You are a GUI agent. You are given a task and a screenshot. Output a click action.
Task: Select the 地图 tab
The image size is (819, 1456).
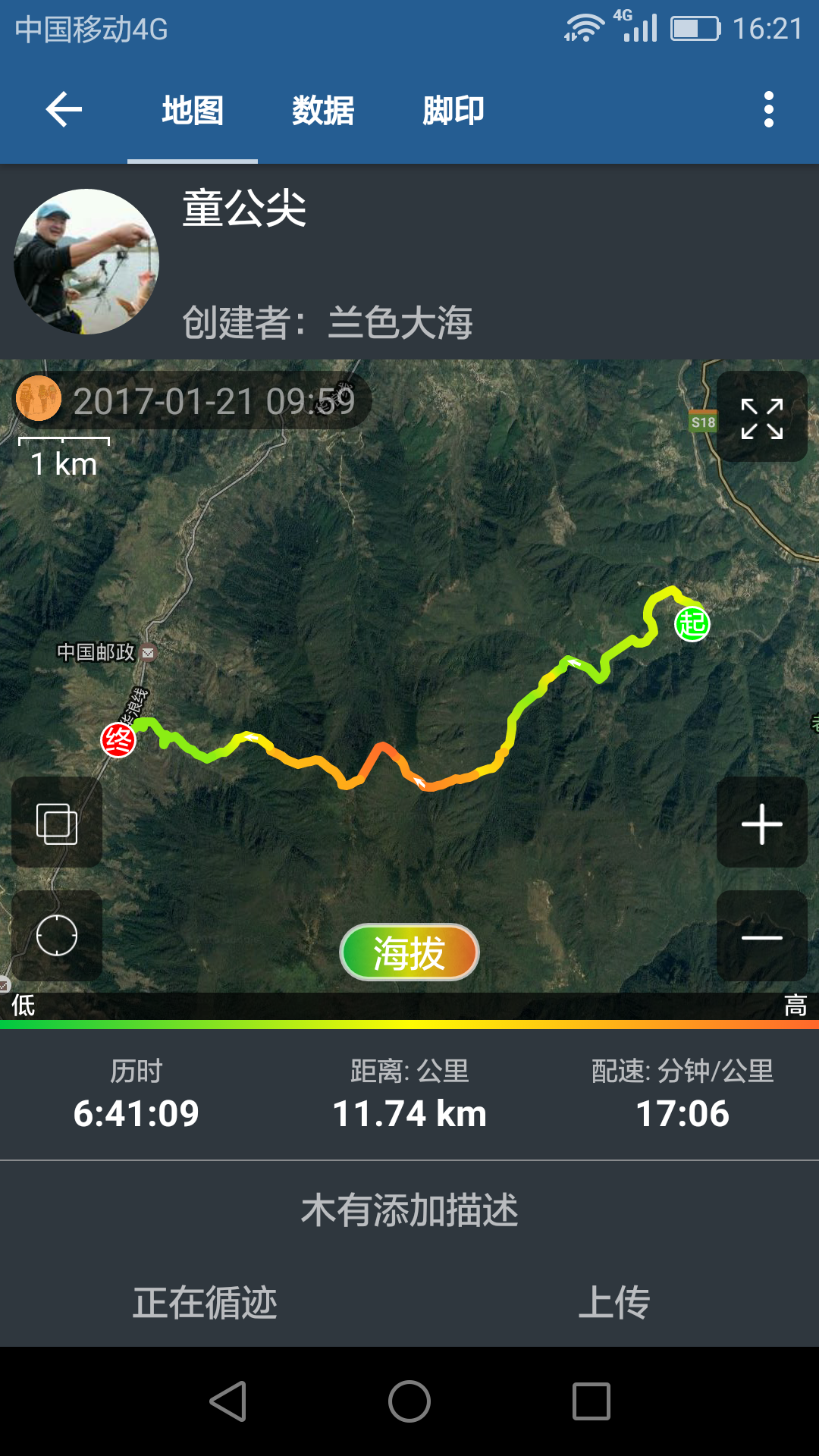click(x=193, y=111)
